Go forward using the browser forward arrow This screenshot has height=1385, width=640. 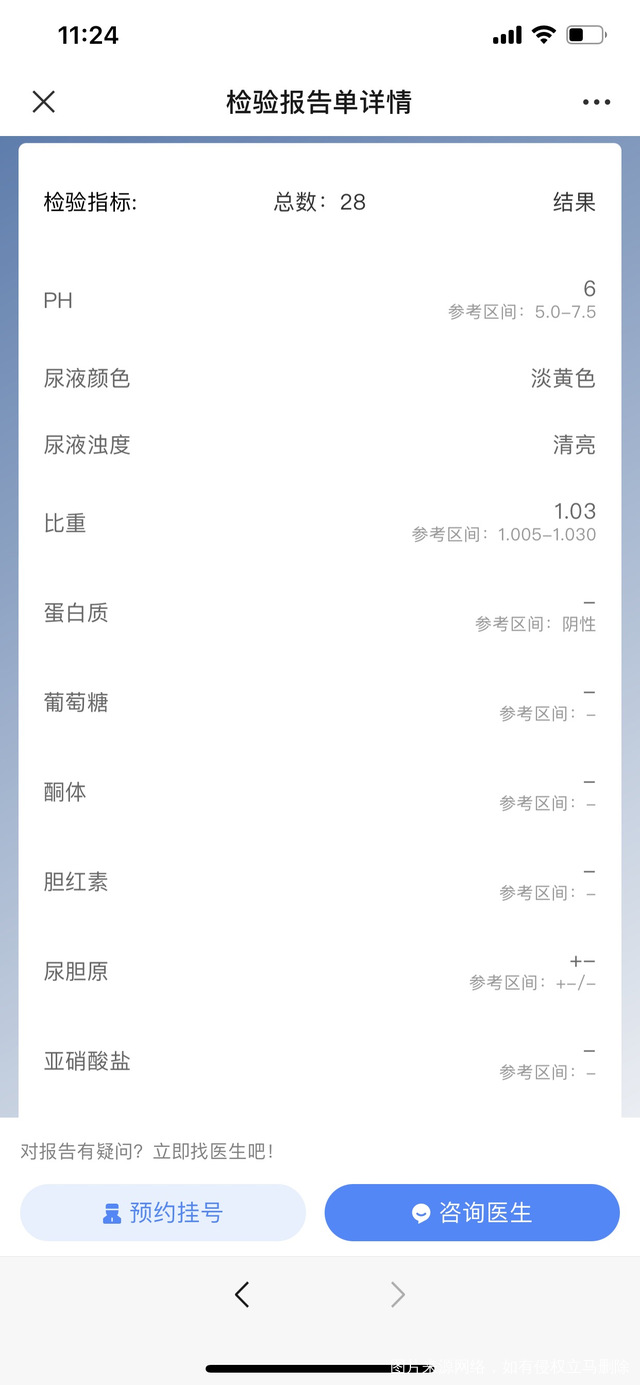coord(397,1295)
